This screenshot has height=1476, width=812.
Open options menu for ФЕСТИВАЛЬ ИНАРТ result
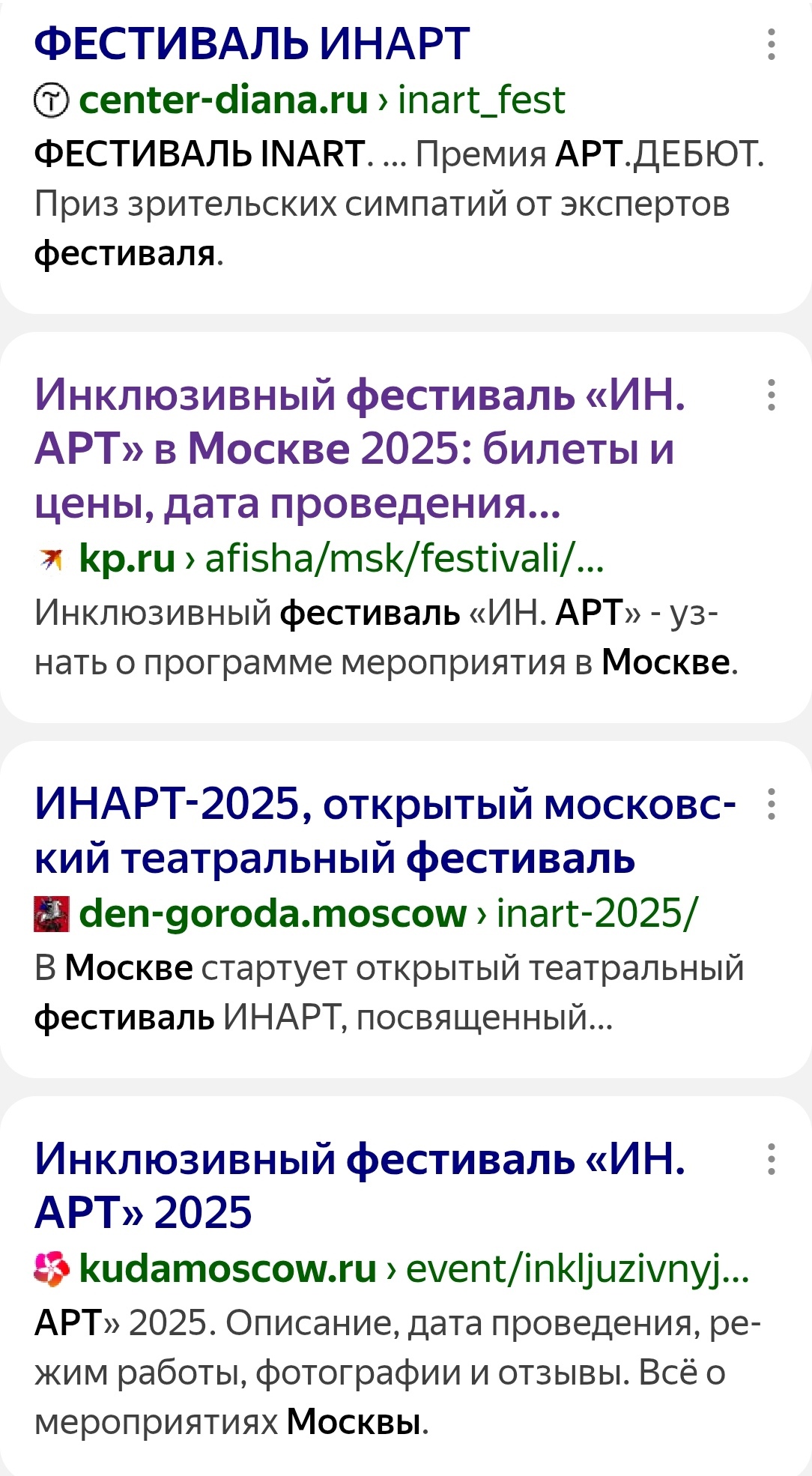[771, 44]
